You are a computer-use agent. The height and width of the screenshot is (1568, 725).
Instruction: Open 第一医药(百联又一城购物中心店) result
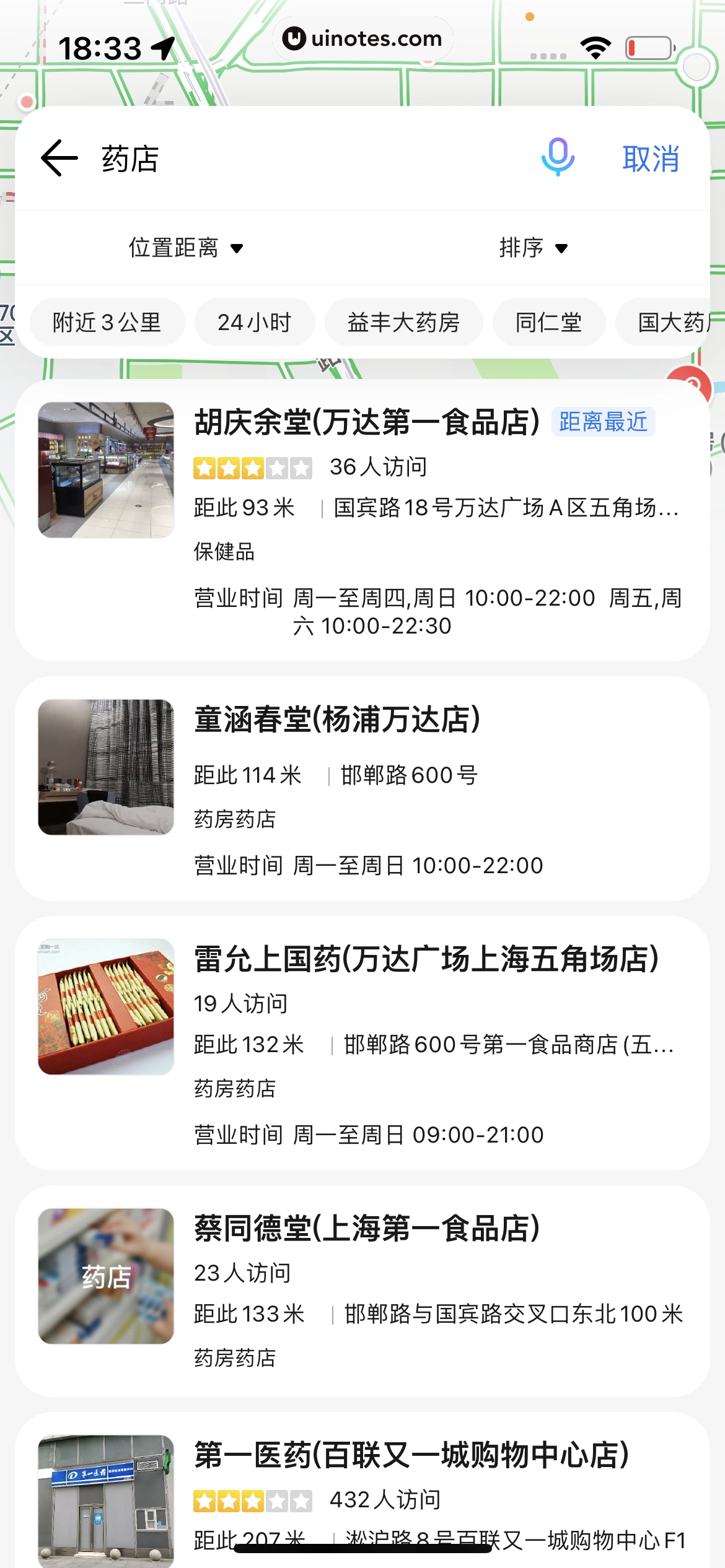click(411, 1455)
